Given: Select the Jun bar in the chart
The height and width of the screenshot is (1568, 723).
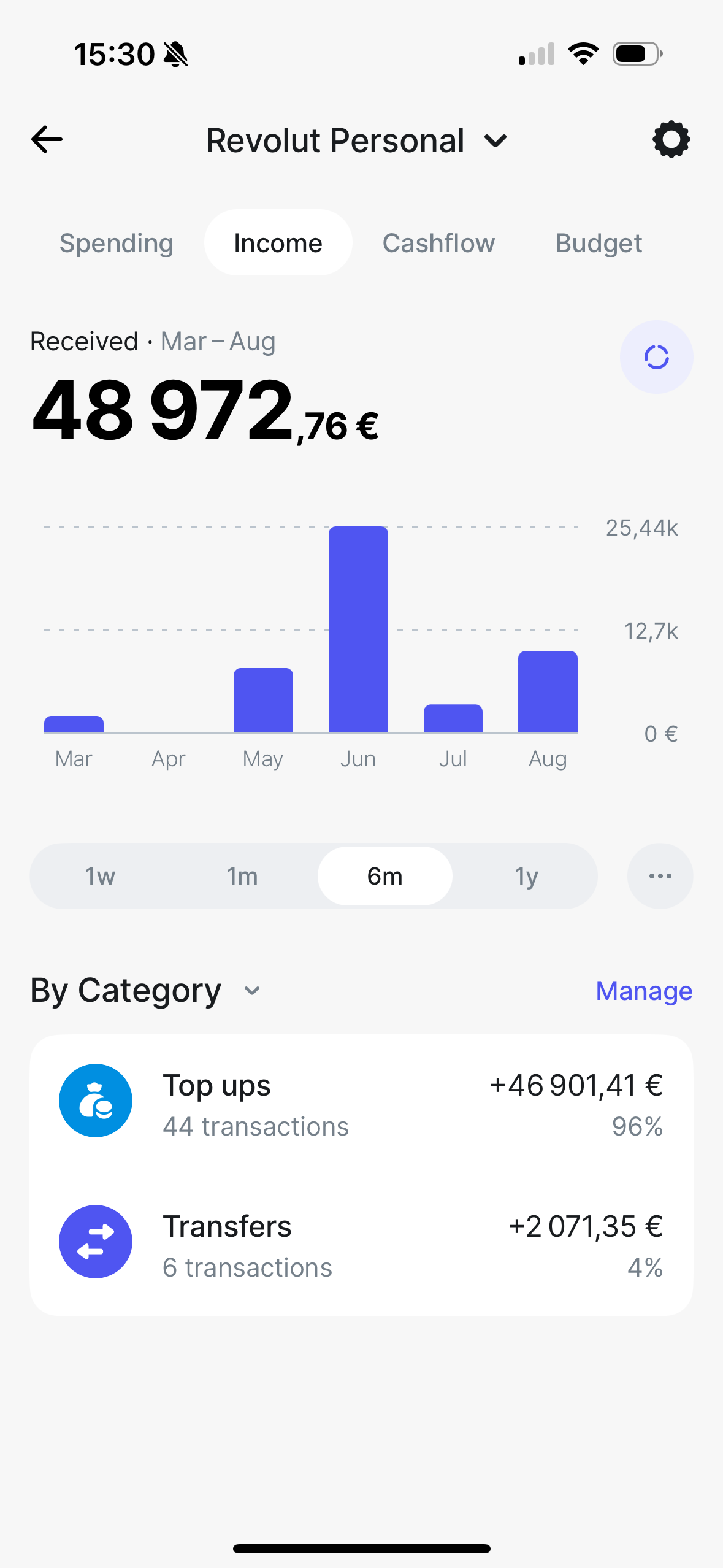Looking at the screenshot, I should click(x=358, y=629).
